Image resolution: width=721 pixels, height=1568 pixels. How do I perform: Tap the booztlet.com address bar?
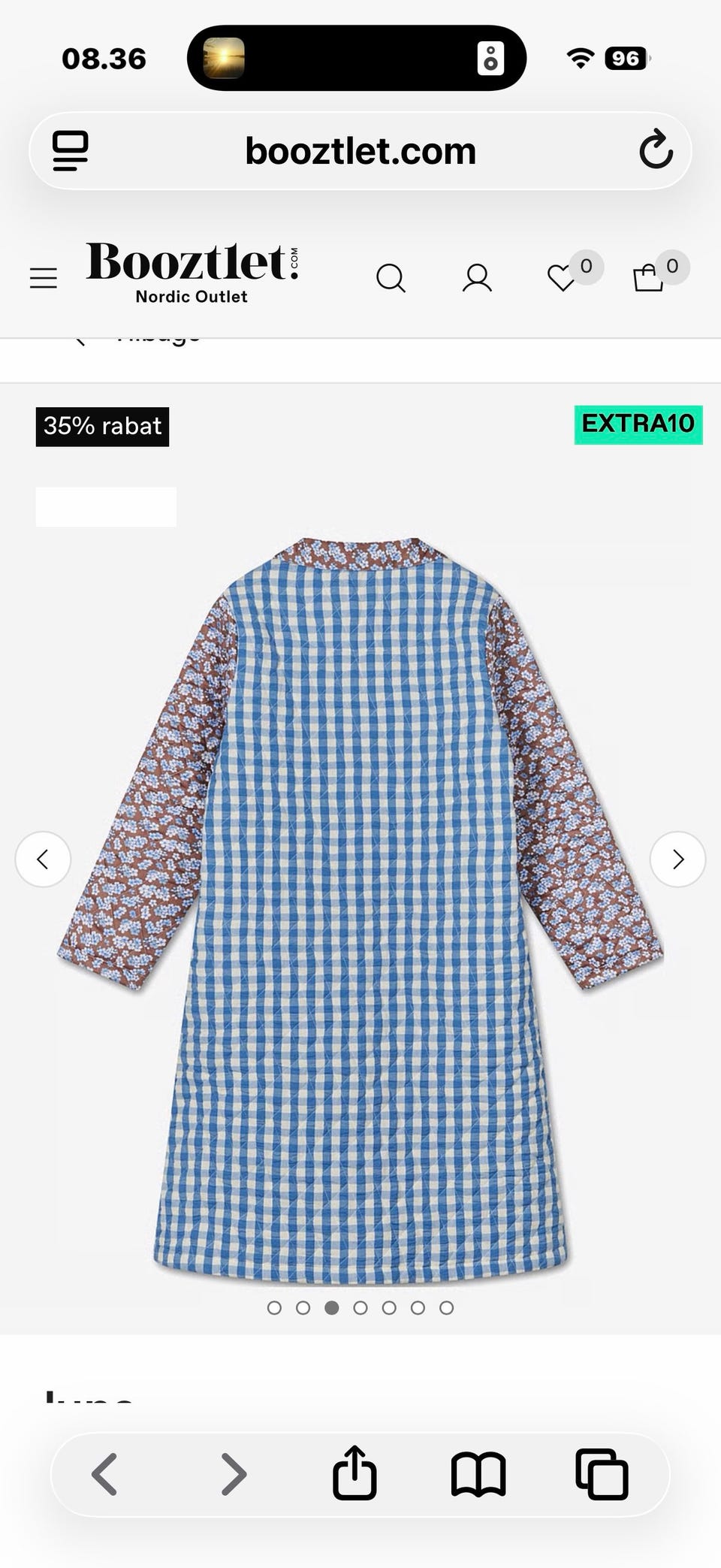(360, 151)
